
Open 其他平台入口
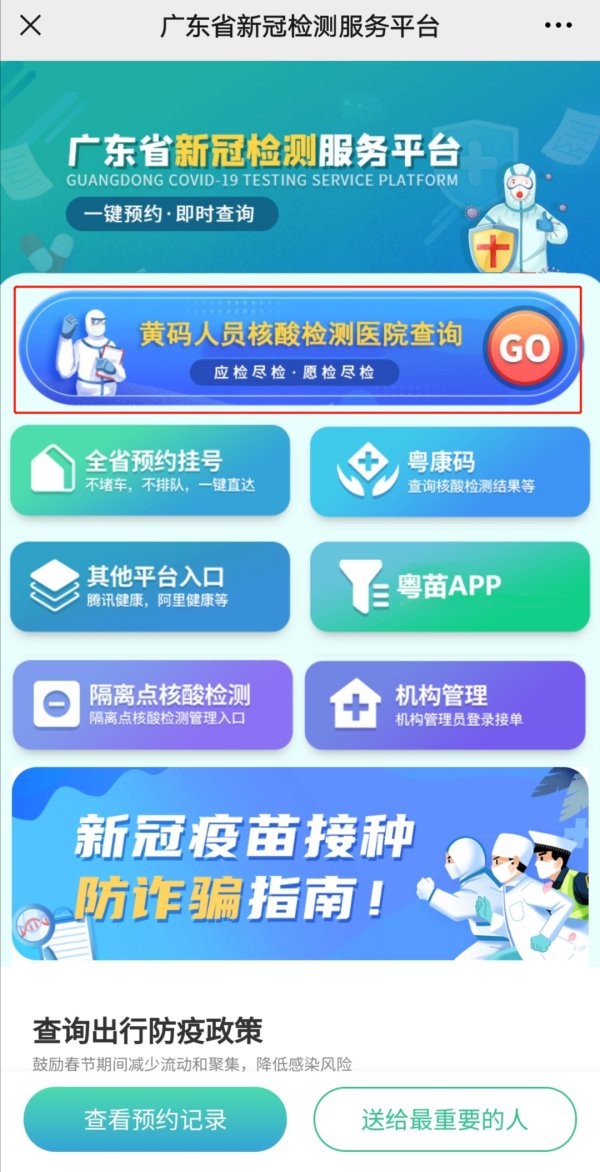(150, 587)
